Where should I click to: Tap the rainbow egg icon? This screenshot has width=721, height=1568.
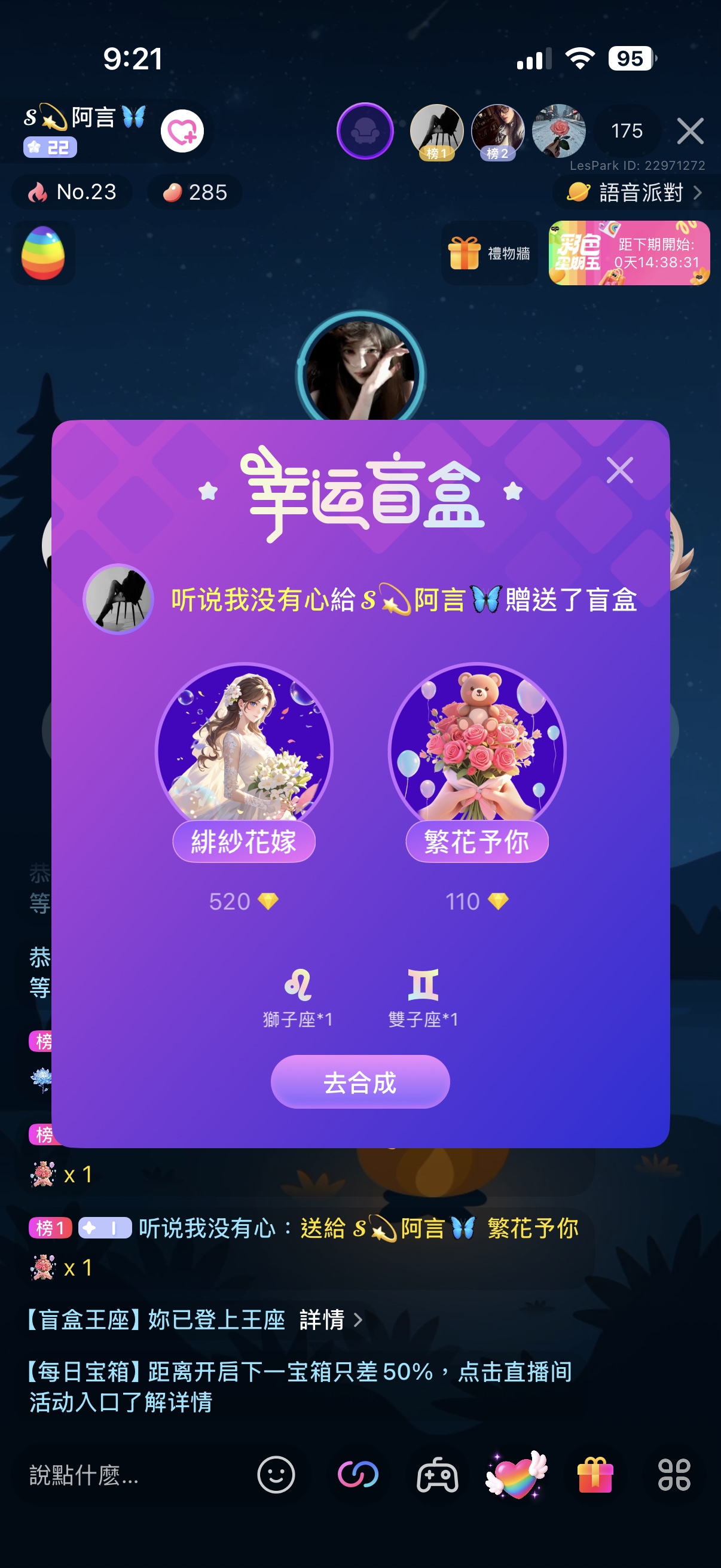point(43,253)
